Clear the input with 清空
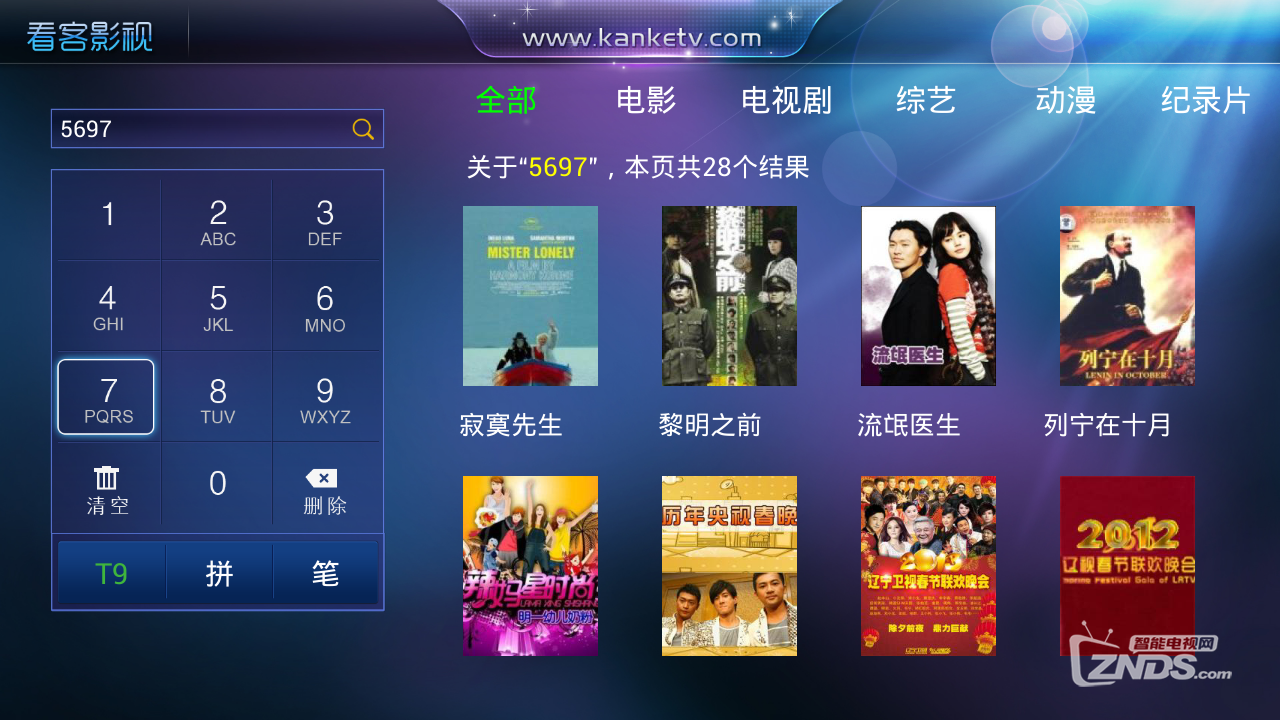Screen dimensions: 1280x720 tap(107, 490)
